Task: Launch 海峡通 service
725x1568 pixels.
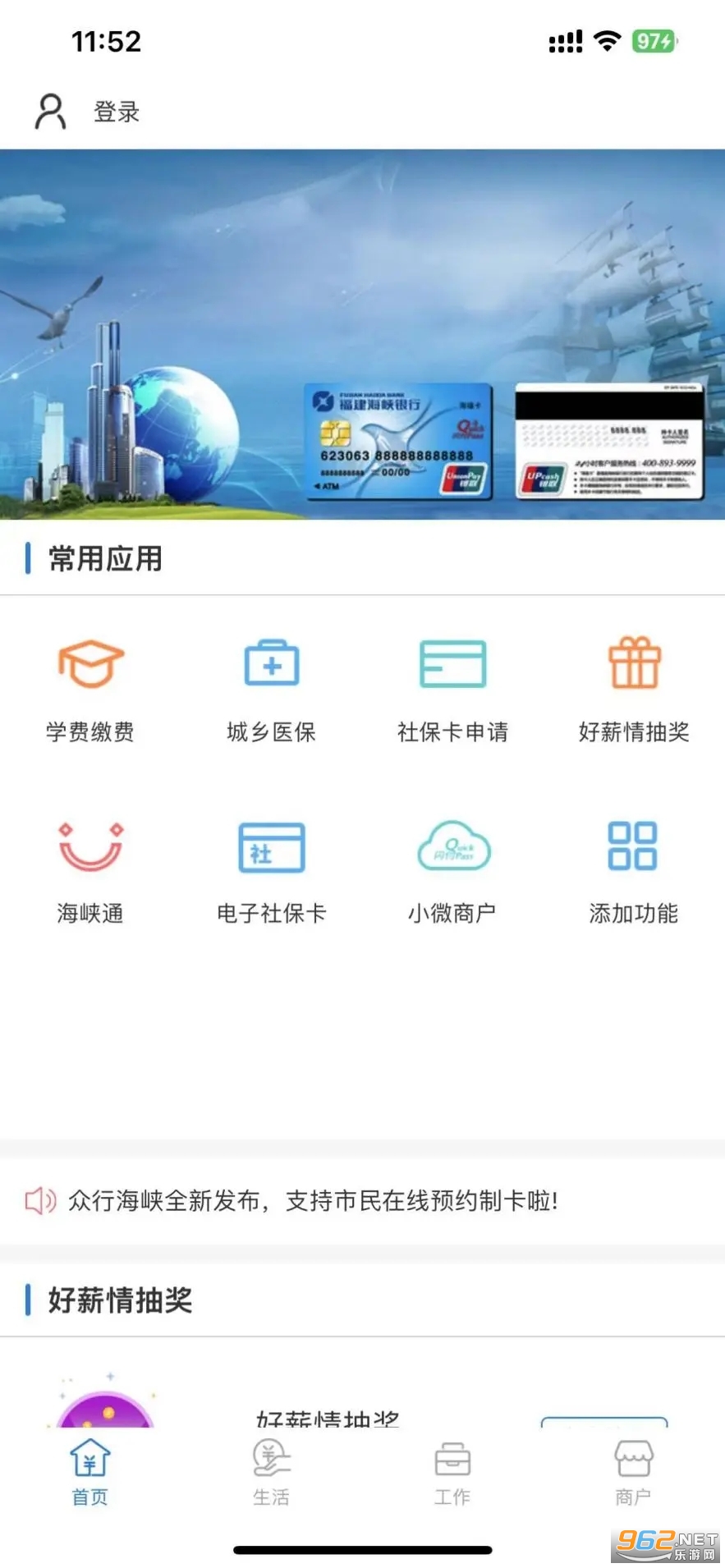Action: click(x=90, y=870)
